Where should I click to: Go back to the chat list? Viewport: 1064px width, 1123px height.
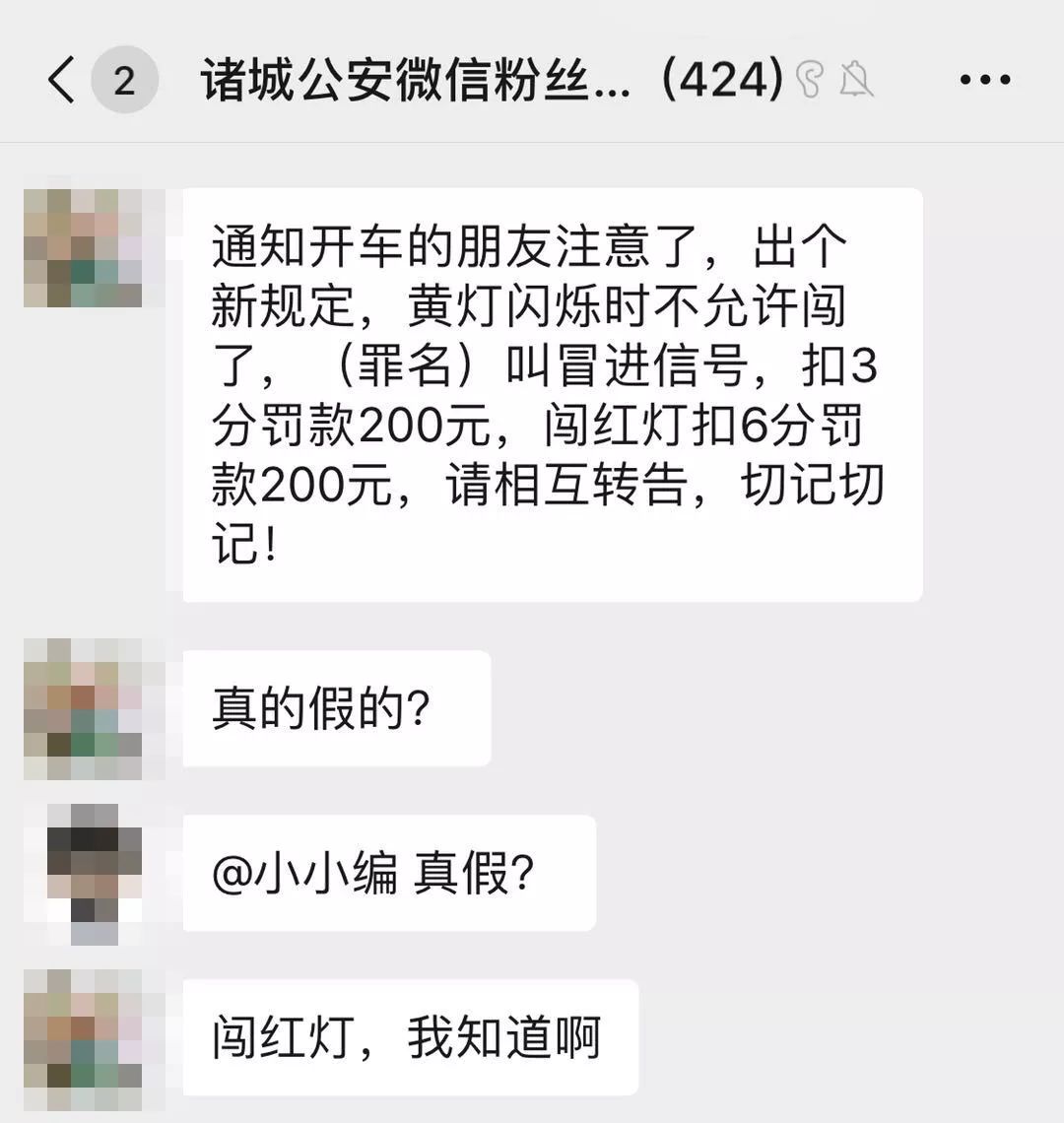[x=61, y=80]
